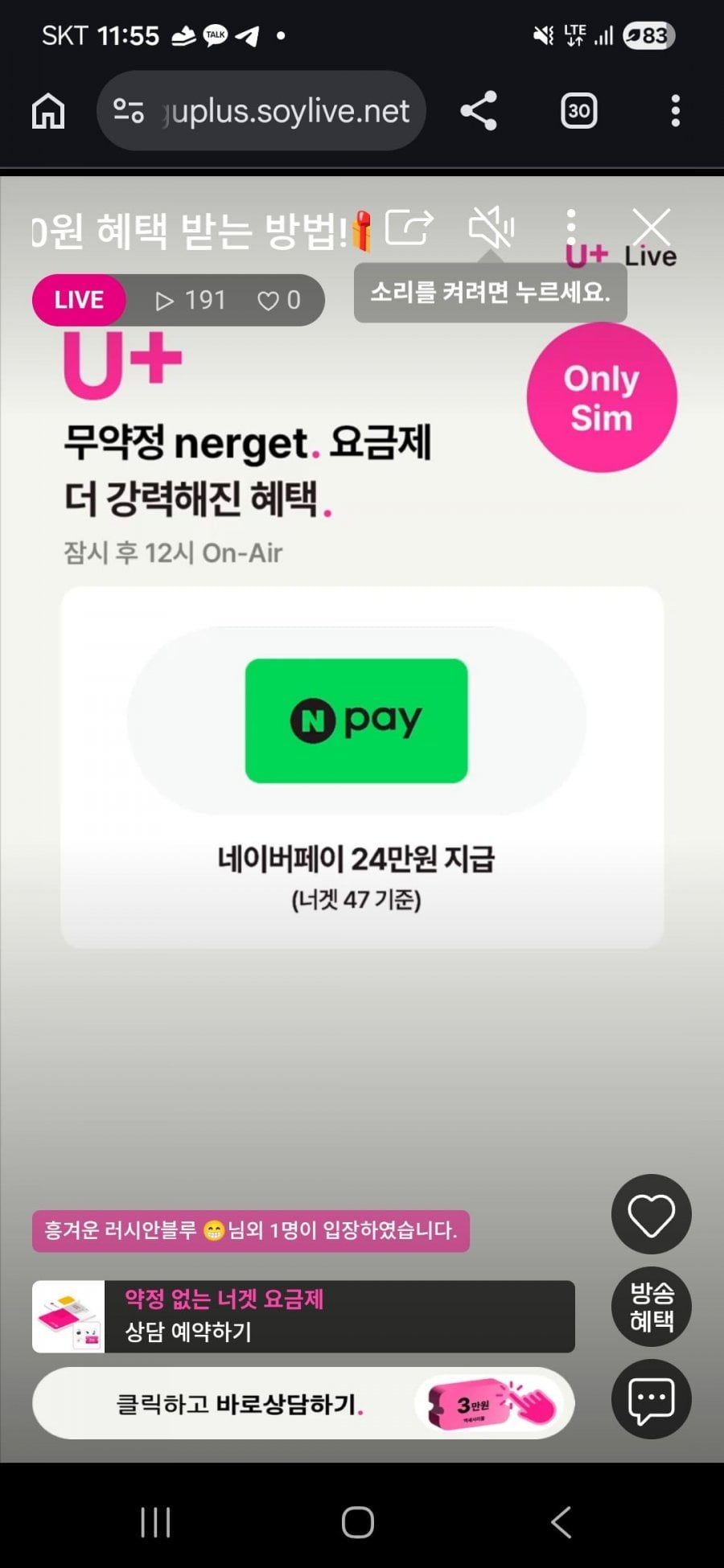Image resolution: width=724 pixels, height=1568 pixels.
Task: Open the 방송 혜택 benefits button
Action: tap(651, 1307)
